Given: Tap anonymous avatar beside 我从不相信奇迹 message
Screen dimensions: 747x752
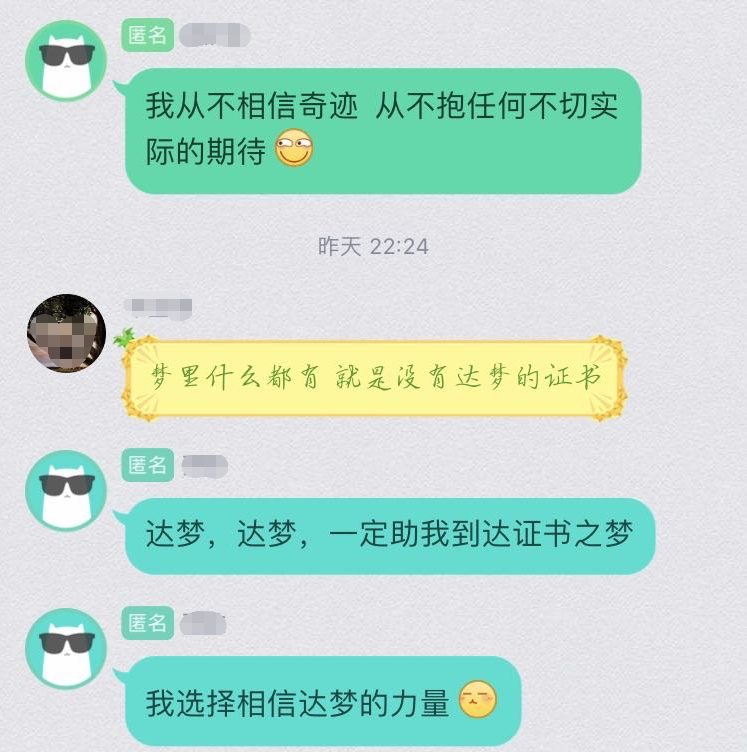Looking at the screenshot, I should click(66, 60).
